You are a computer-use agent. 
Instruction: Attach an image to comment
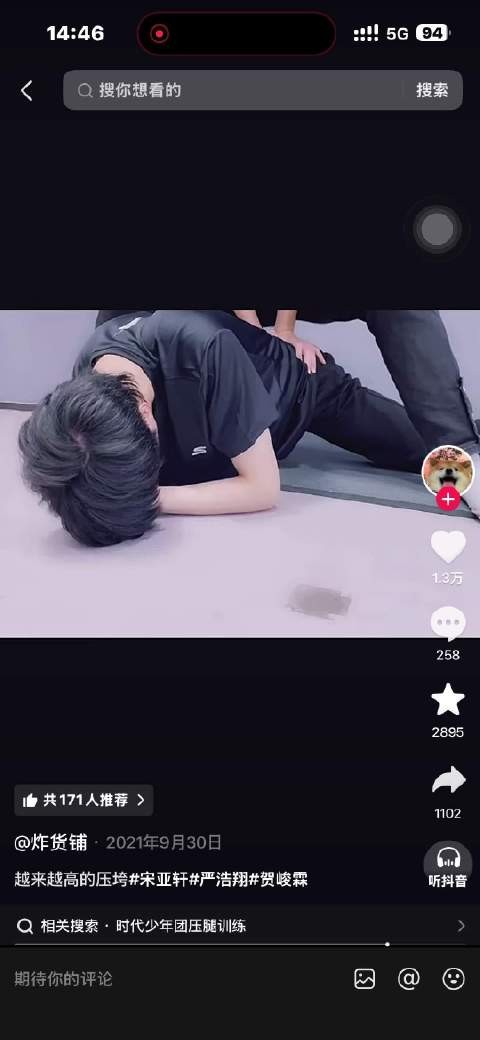[x=365, y=978]
